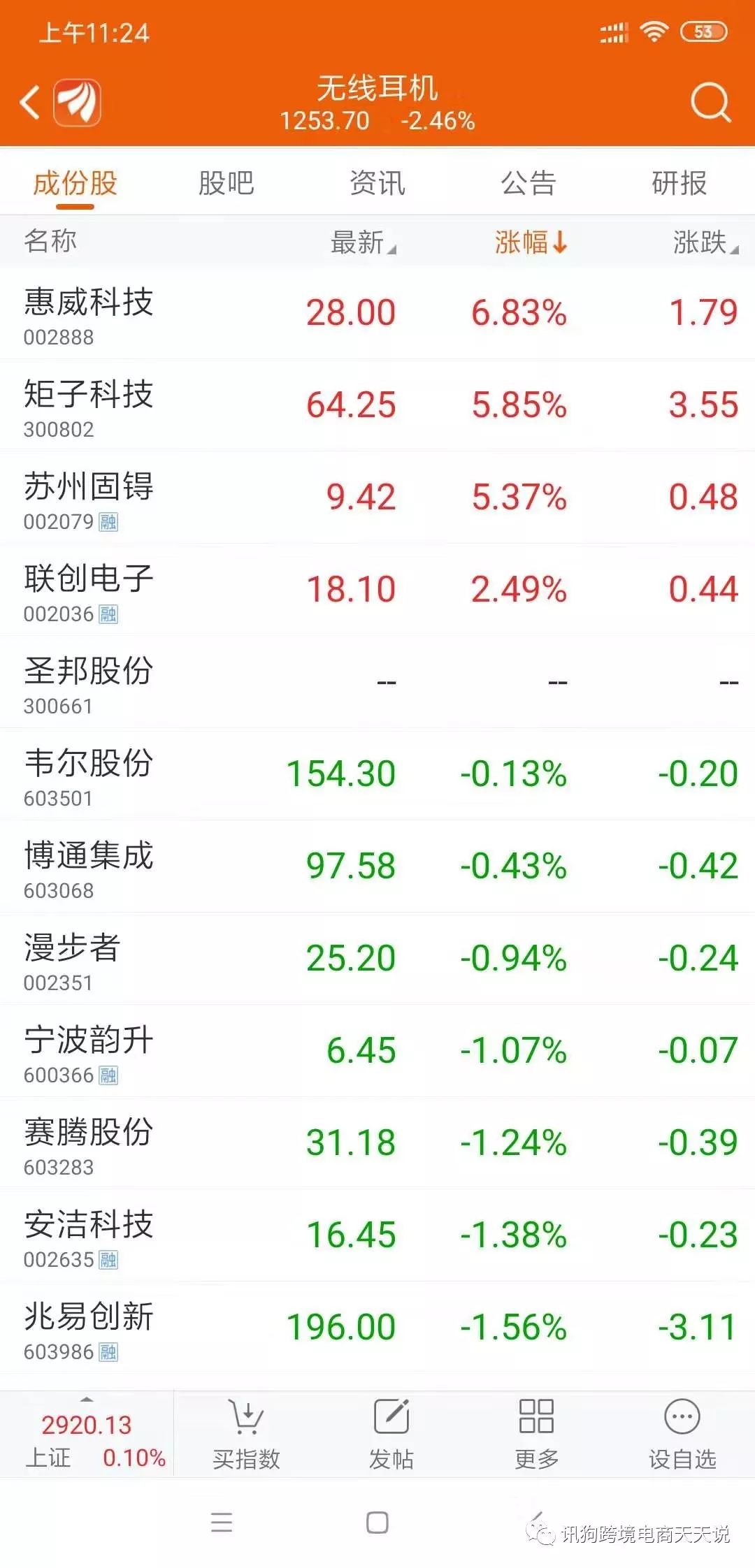Toggle the 涨幅 sort order
Image resolution: width=755 pixels, height=1568 pixels.
tap(531, 242)
